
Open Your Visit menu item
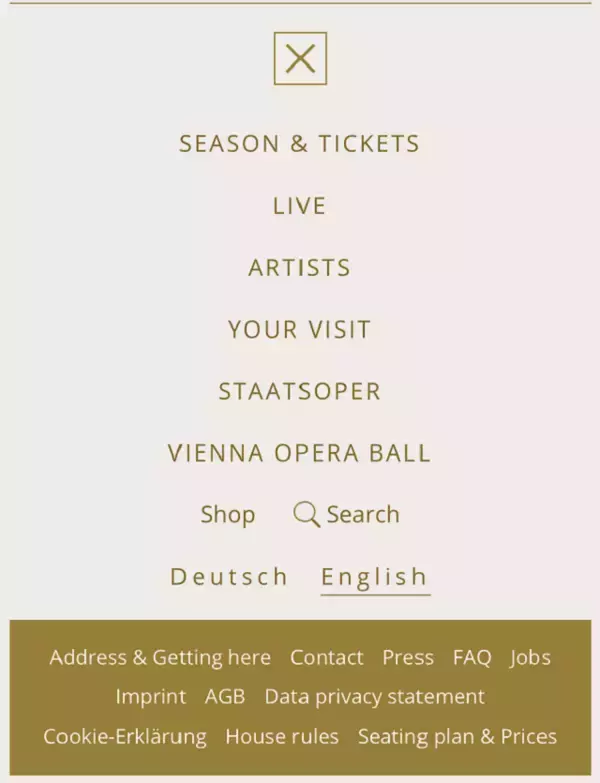[x=299, y=330]
